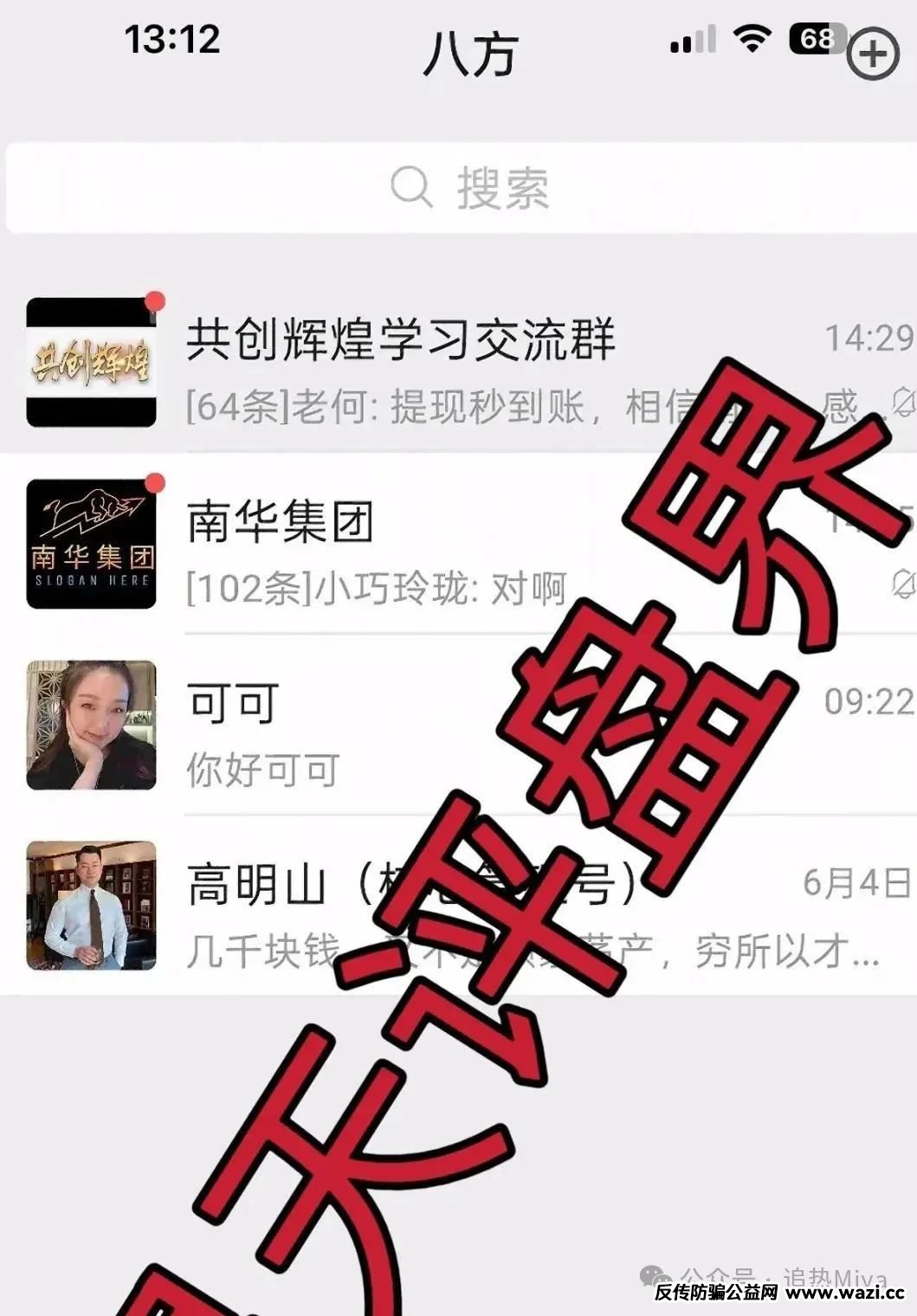Open the plus add menu
917x1316 pixels.
[872, 55]
